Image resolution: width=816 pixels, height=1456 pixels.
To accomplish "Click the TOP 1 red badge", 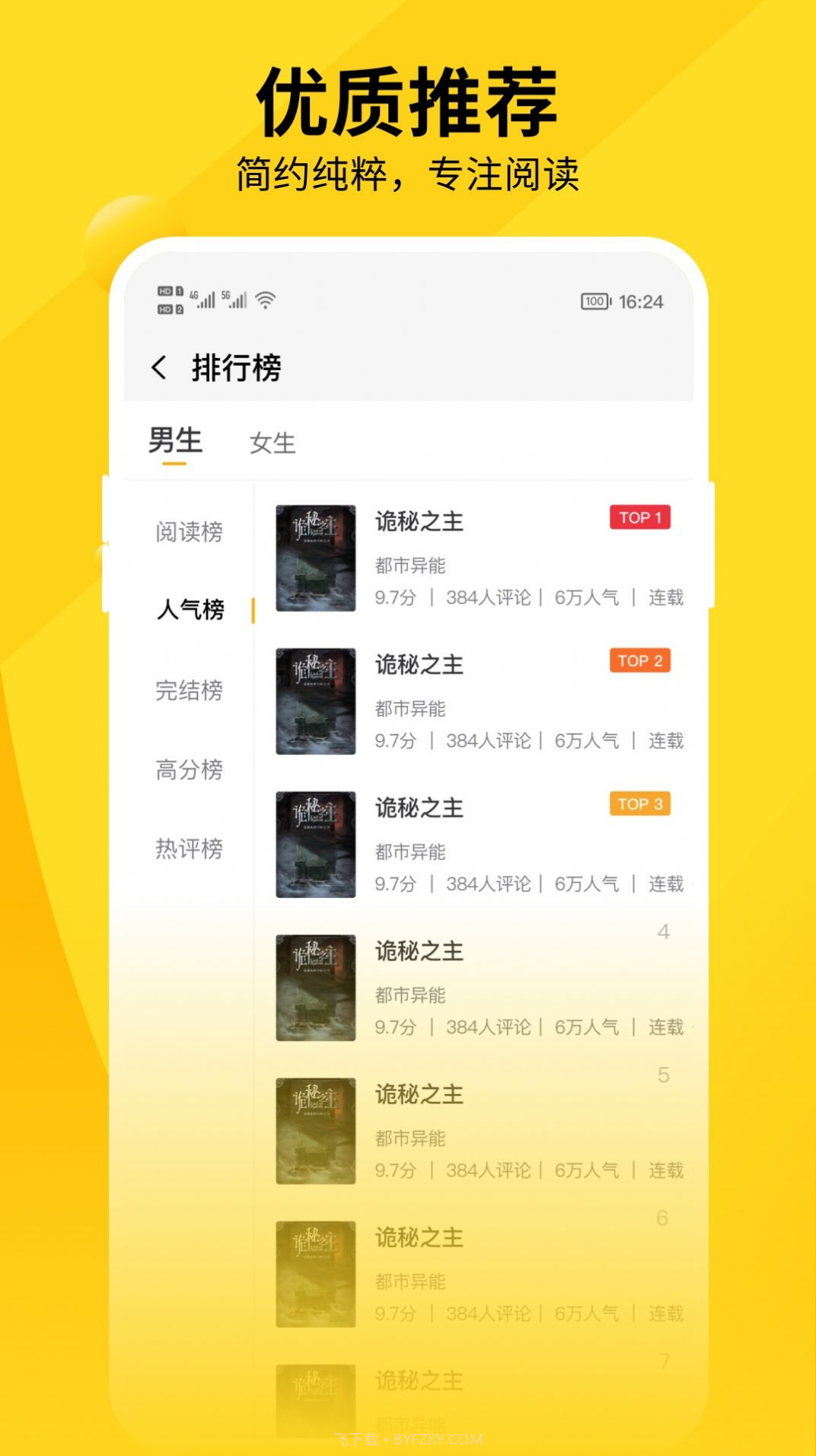I will (x=642, y=517).
